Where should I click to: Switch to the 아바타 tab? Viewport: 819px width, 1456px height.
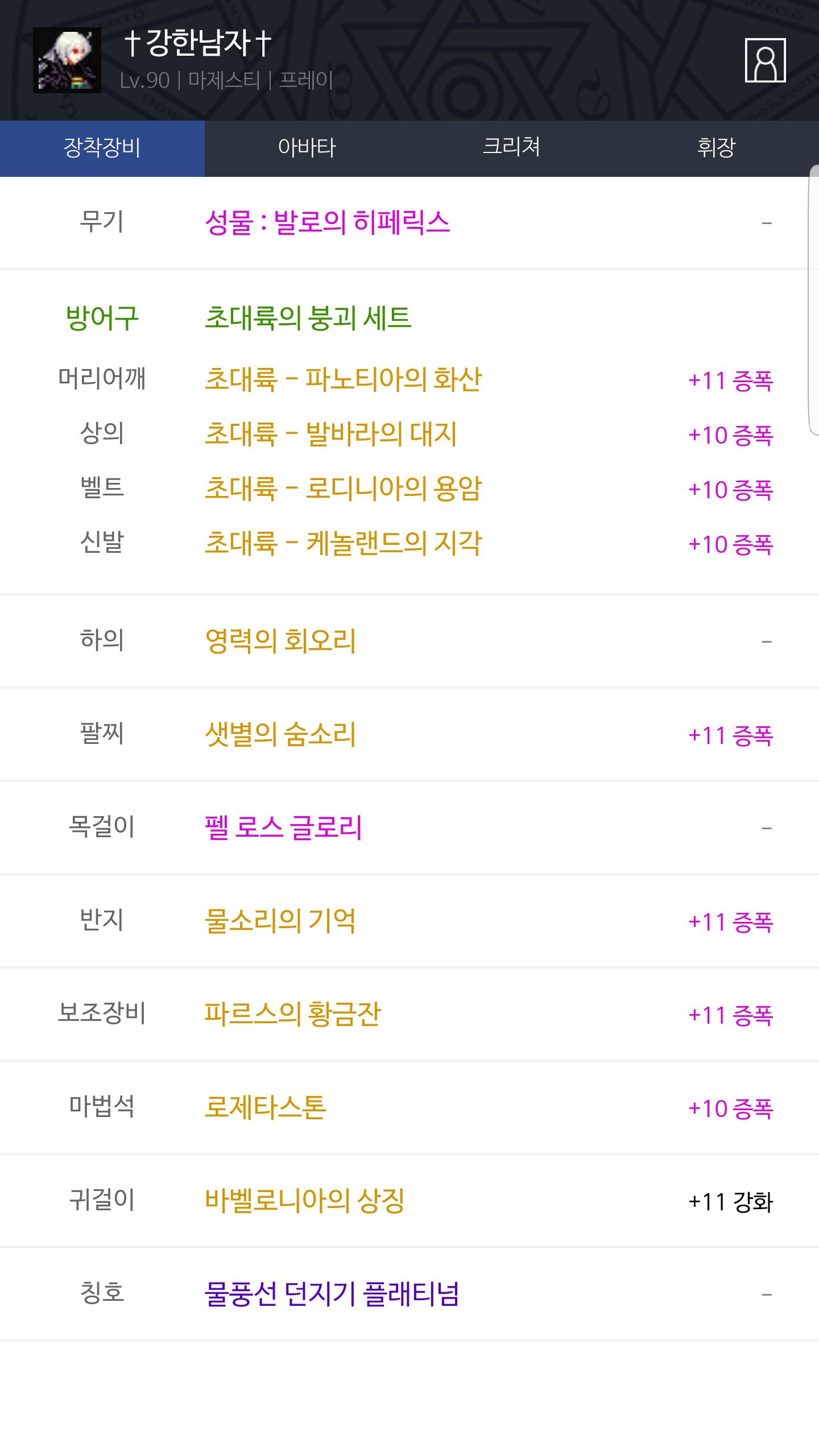click(307, 148)
